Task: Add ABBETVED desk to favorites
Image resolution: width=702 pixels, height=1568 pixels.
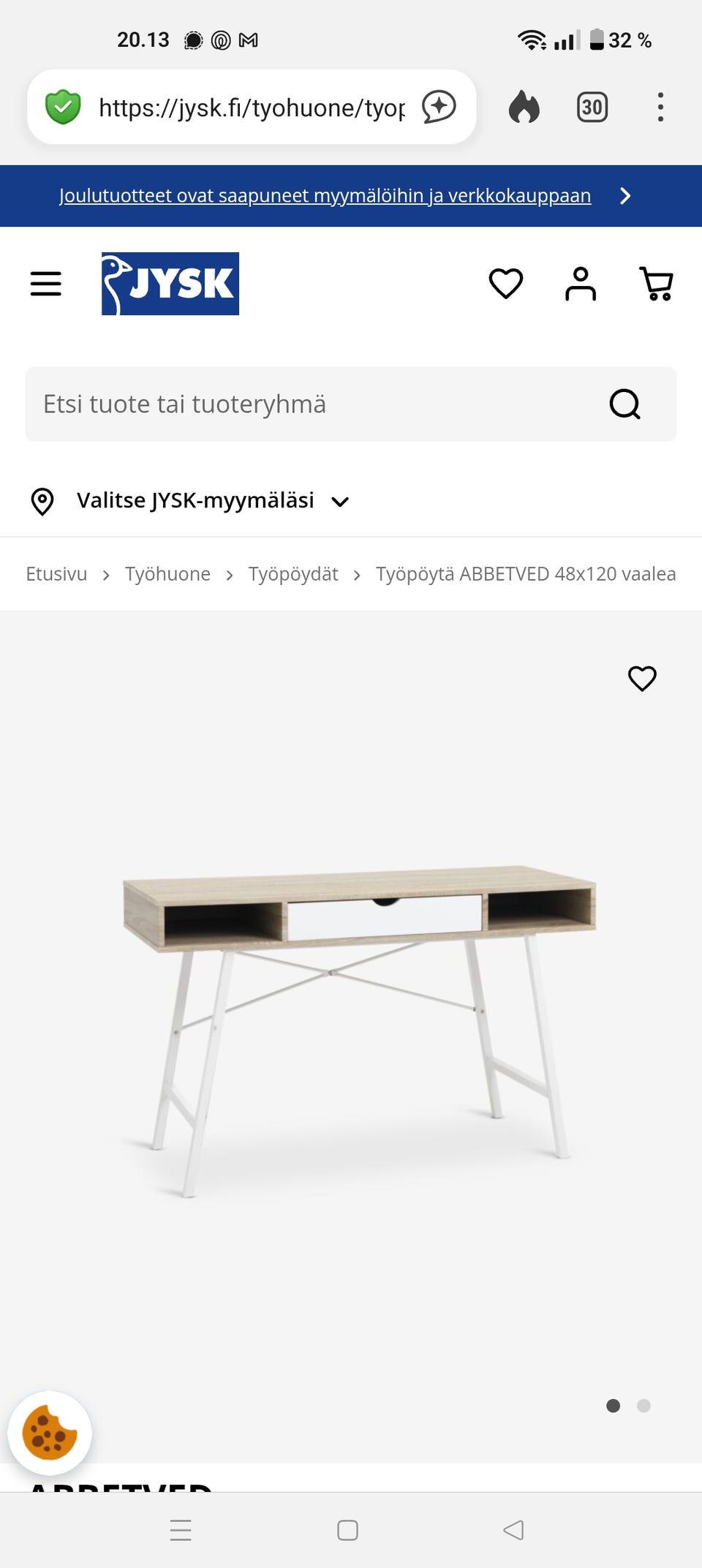Action: 642,679
